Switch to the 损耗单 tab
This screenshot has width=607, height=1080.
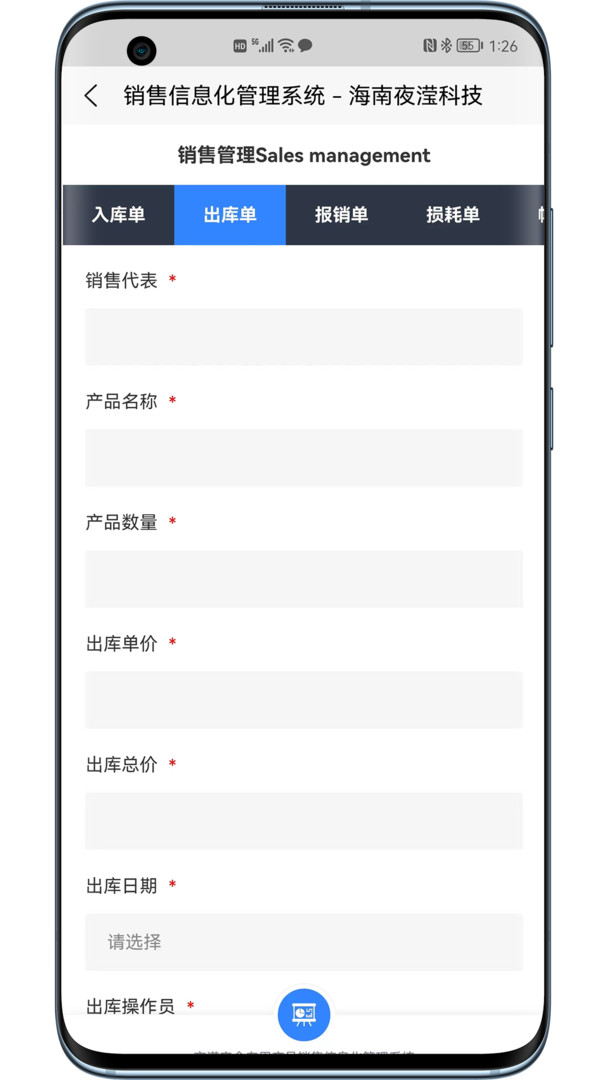click(x=453, y=215)
